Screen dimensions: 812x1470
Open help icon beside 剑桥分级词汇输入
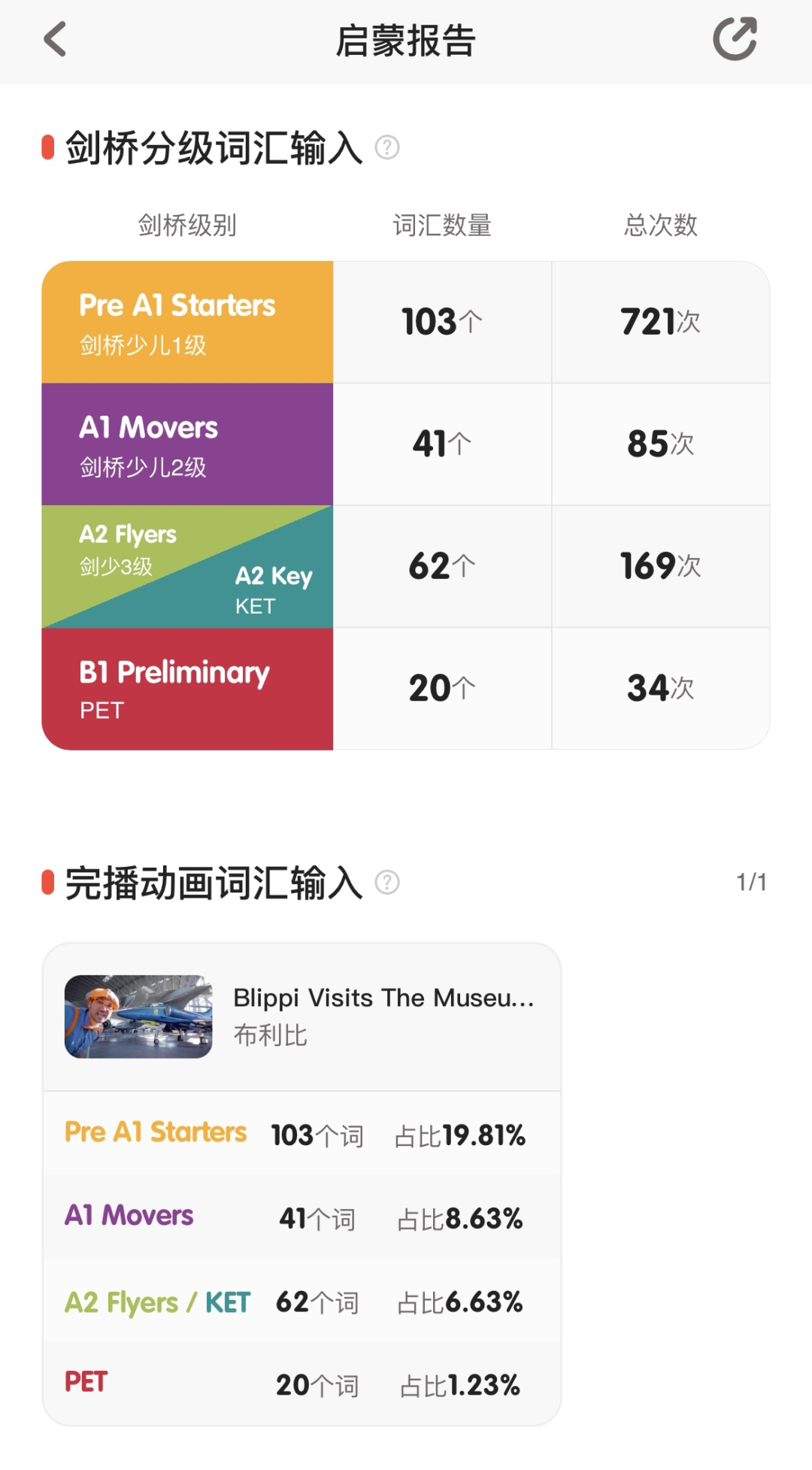point(387,147)
